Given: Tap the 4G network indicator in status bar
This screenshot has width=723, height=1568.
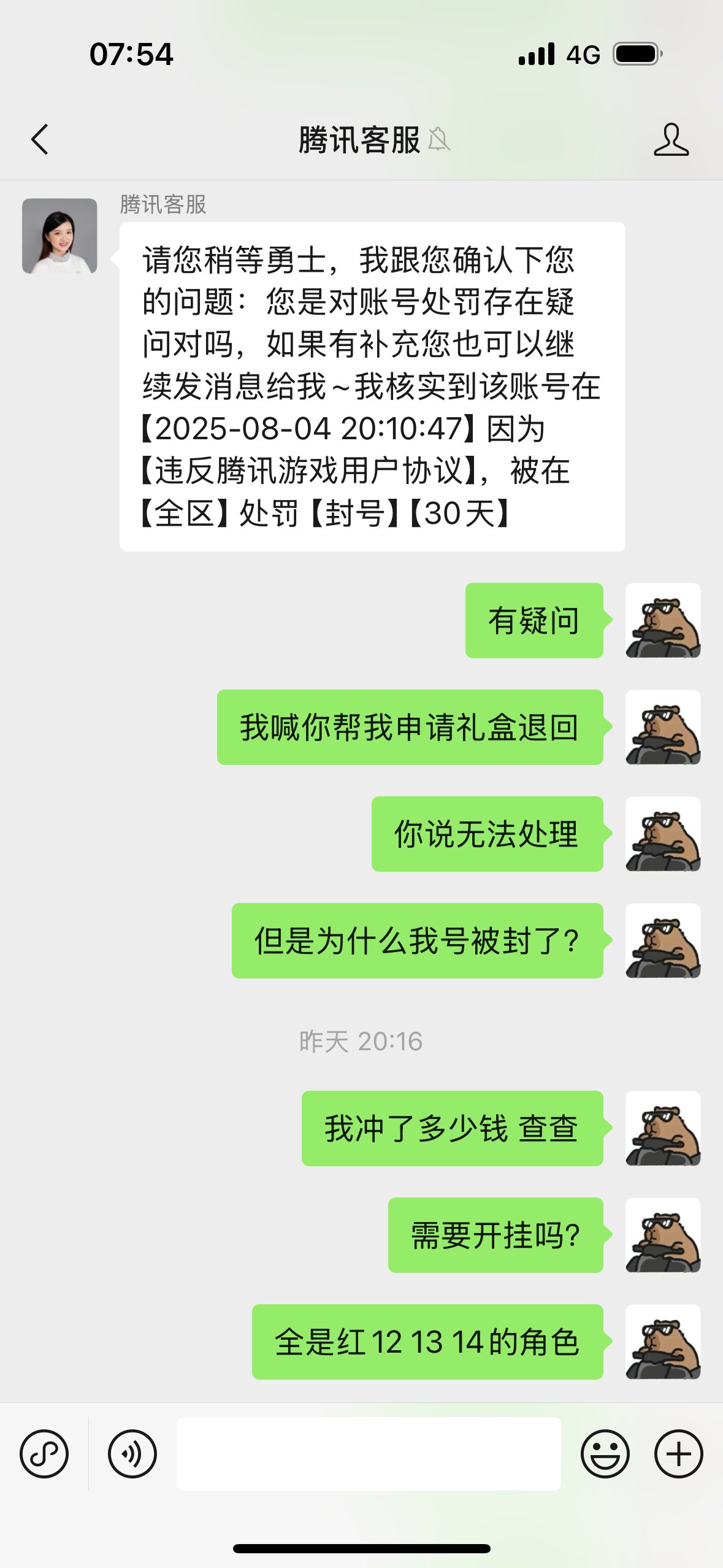Looking at the screenshot, I should point(583,55).
